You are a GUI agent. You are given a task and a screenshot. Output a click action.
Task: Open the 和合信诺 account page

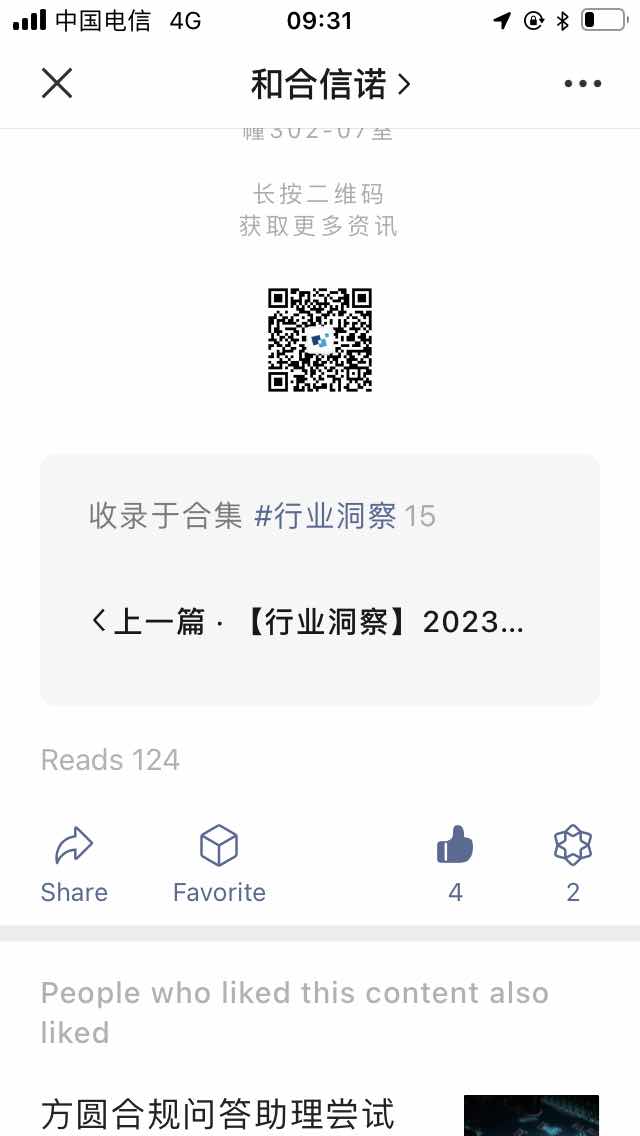[x=330, y=85]
